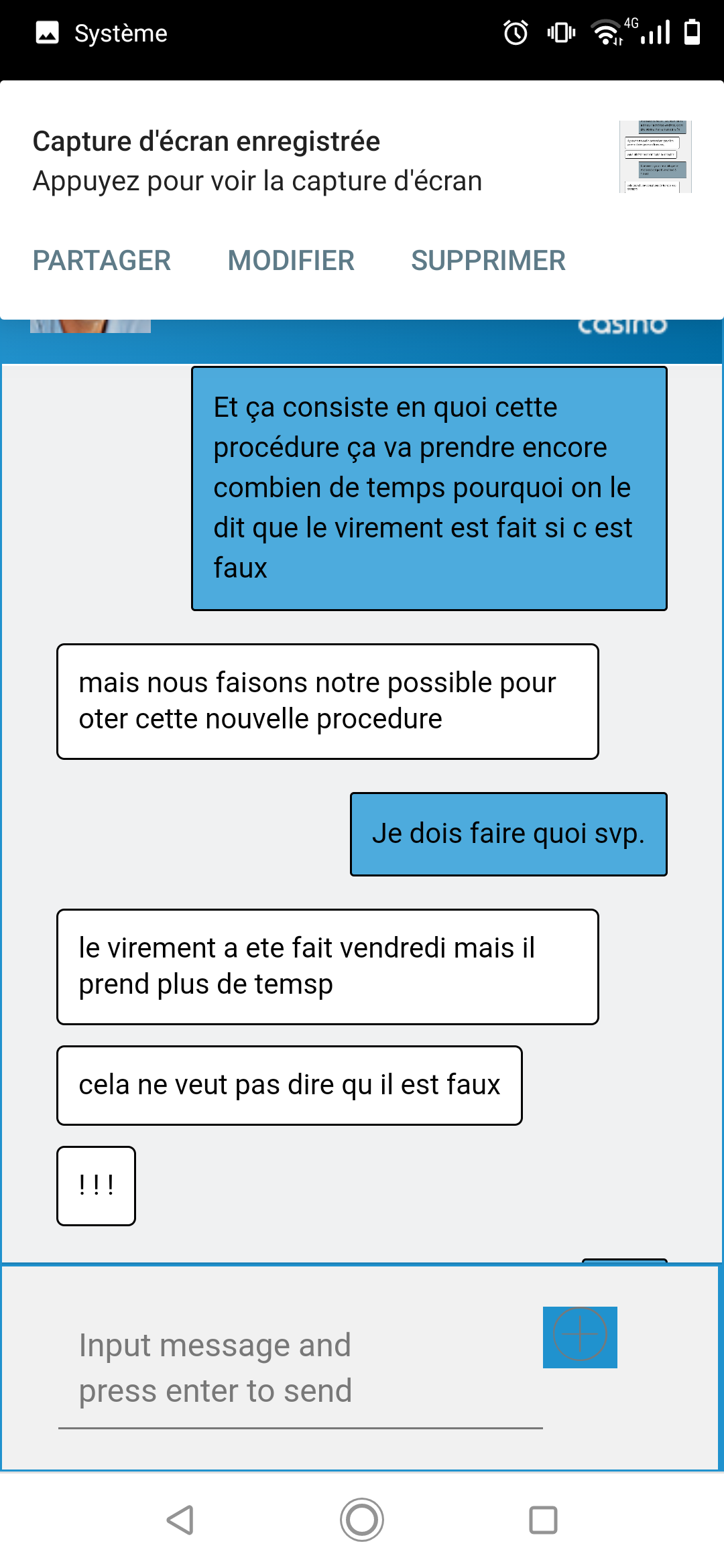Focus the message input field
Image resolution: width=724 pixels, height=1568 pixels.
300,1368
